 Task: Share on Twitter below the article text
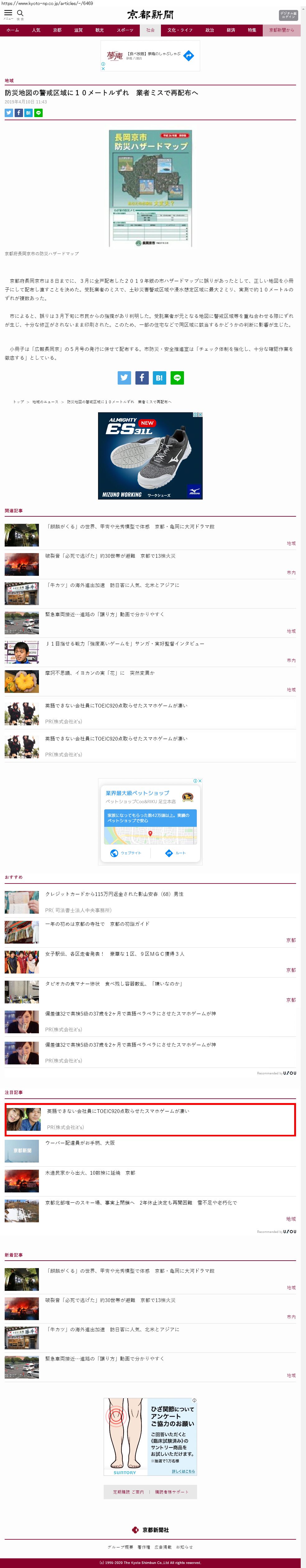[x=124, y=377]
